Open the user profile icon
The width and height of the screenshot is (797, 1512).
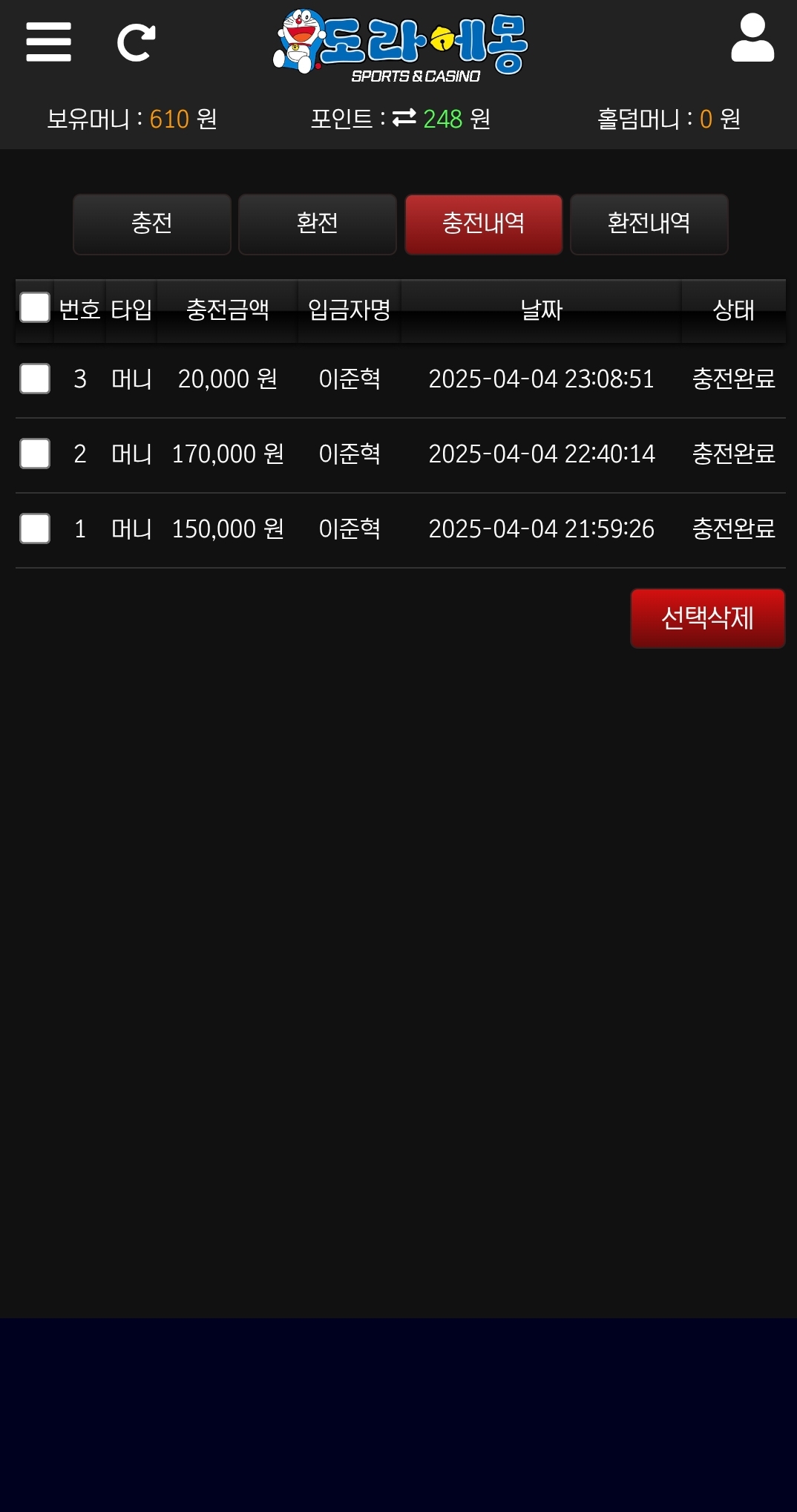[752, 39]
